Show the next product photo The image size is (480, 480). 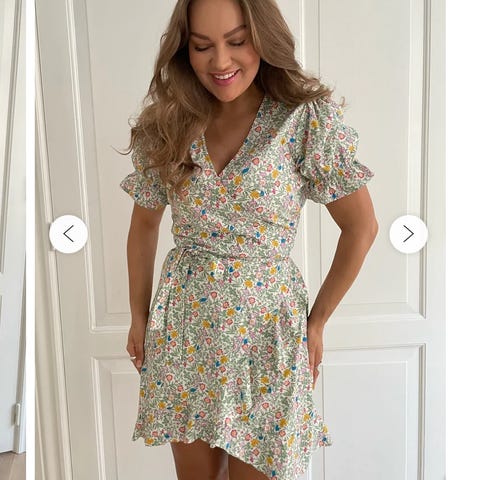tap(408, 234)
